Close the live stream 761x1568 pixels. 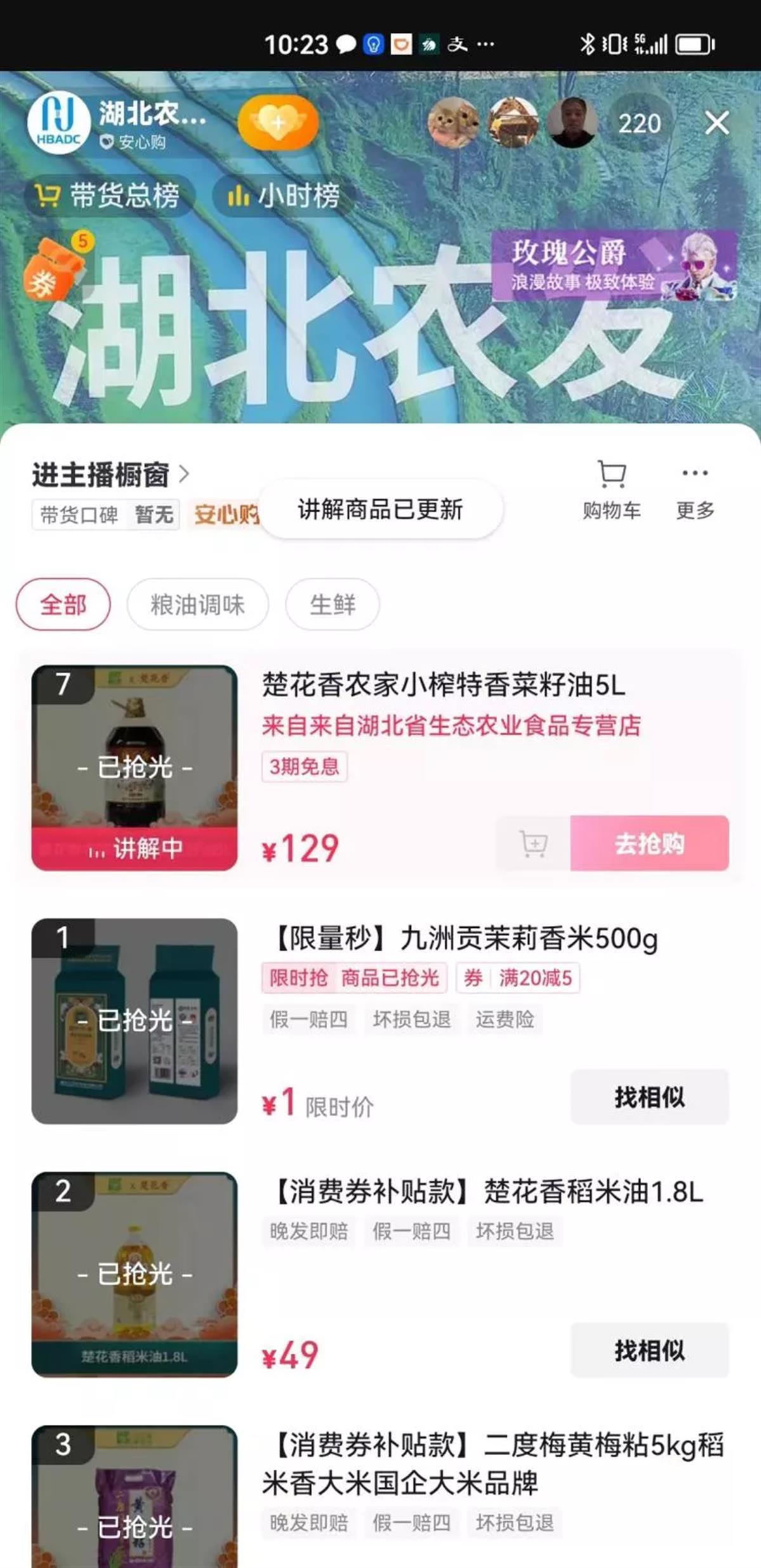pos(717,123)
